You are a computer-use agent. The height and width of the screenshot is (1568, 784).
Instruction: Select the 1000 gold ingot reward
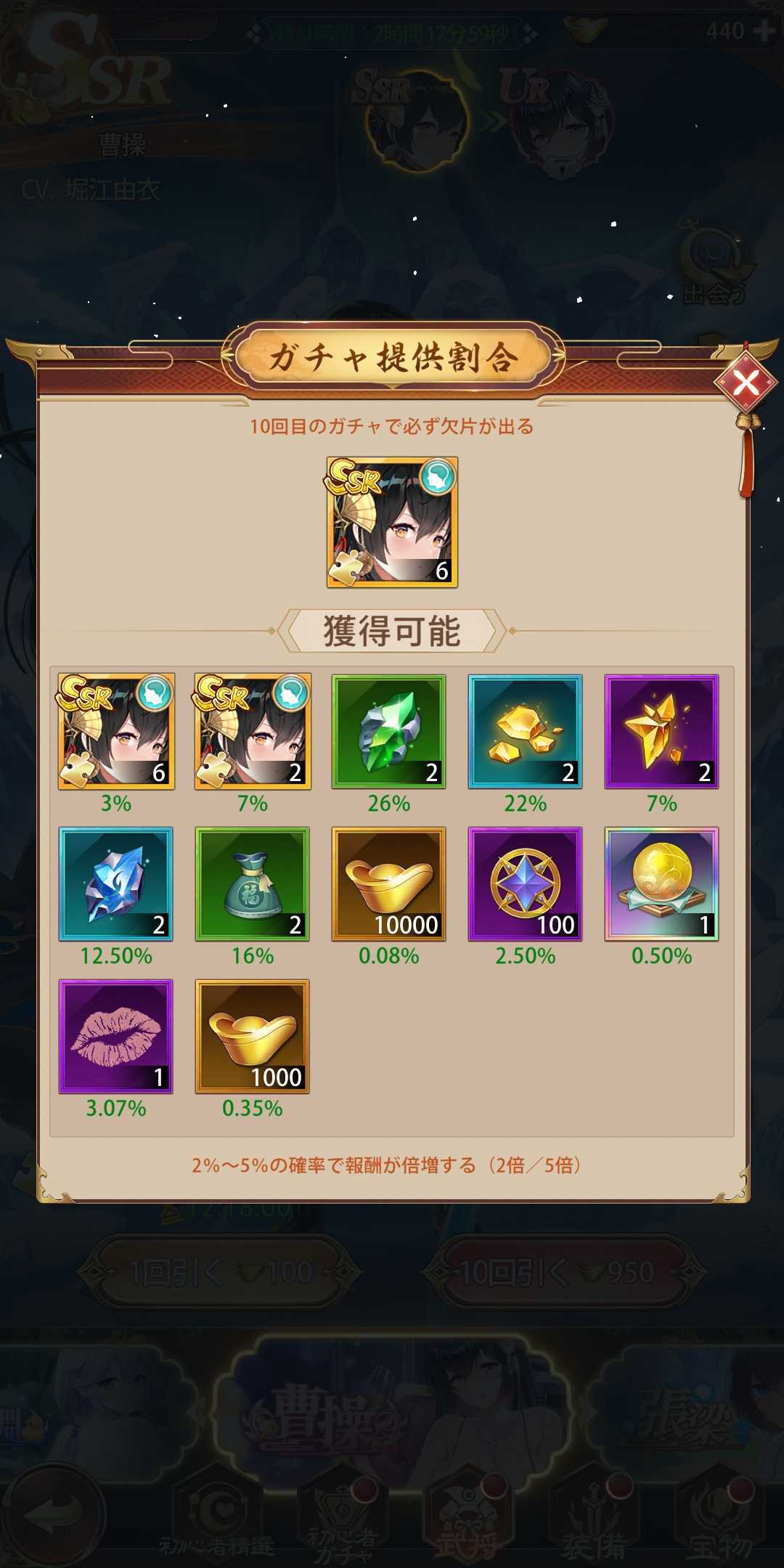tap(252, 1036)
